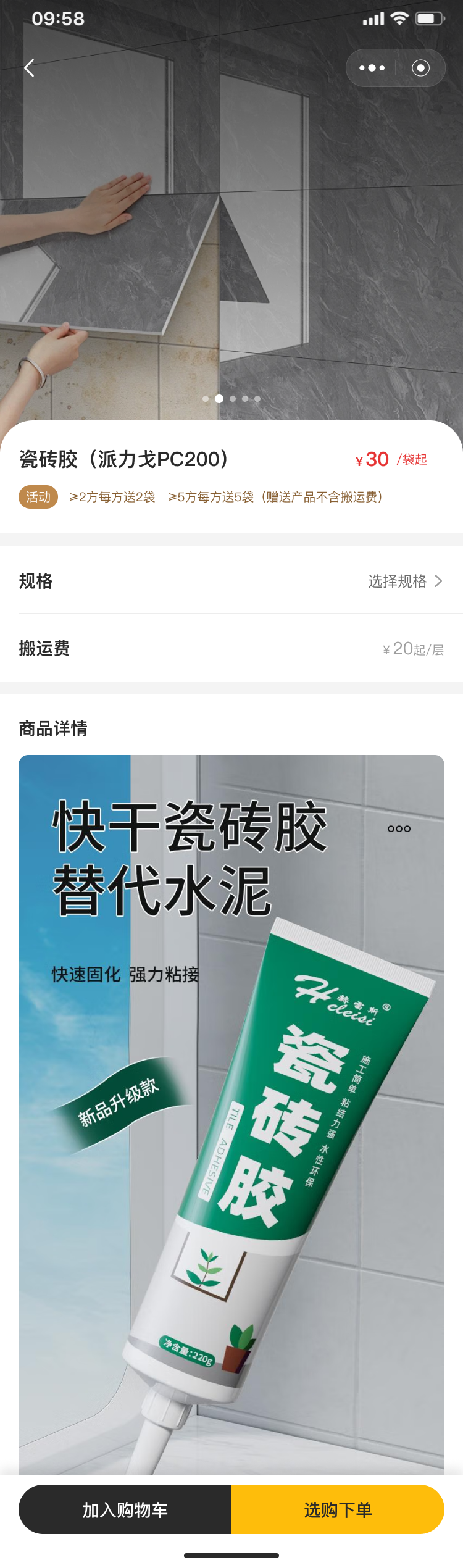Close the mini program via circle icon

pos(420,68)
